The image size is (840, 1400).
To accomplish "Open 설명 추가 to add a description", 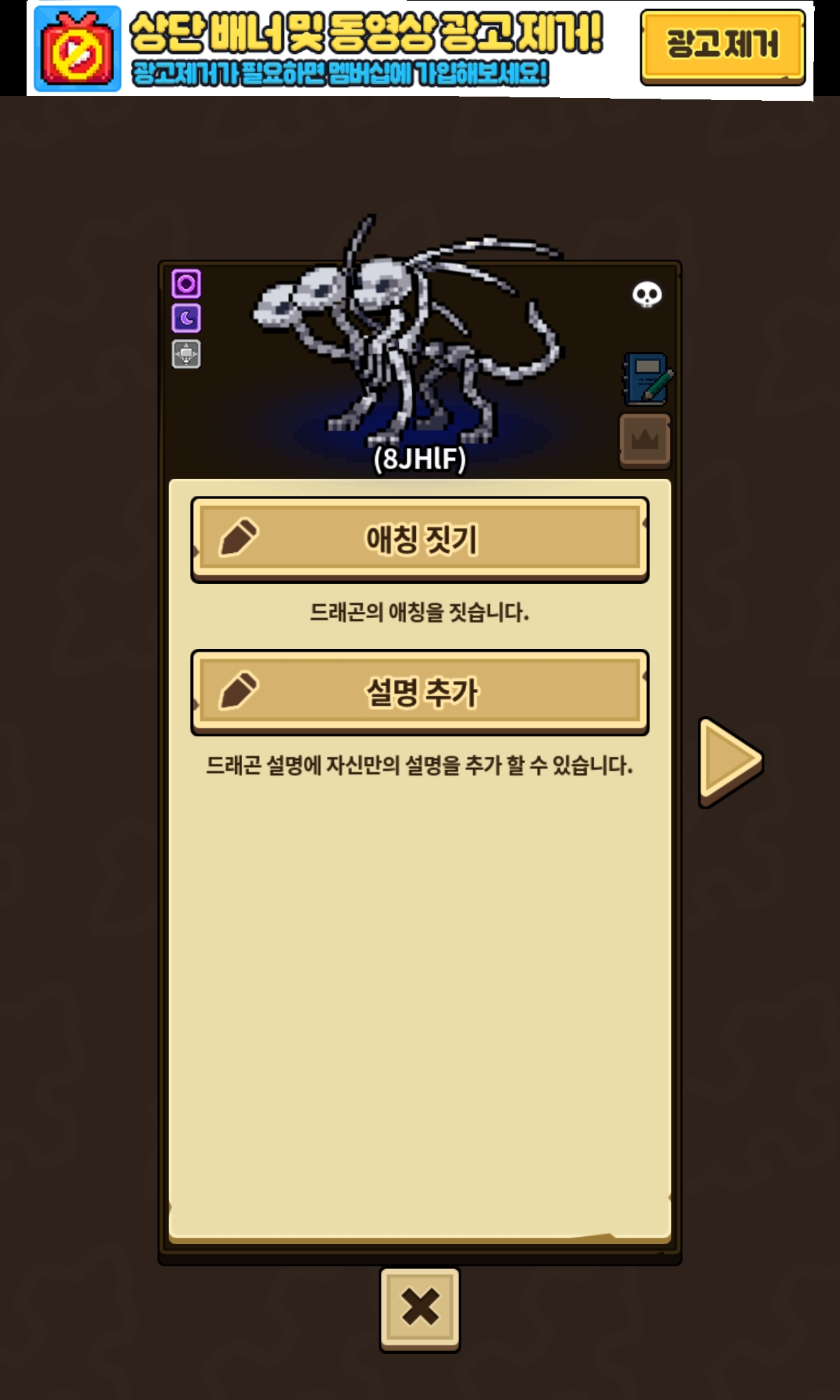I will (420, 692).
